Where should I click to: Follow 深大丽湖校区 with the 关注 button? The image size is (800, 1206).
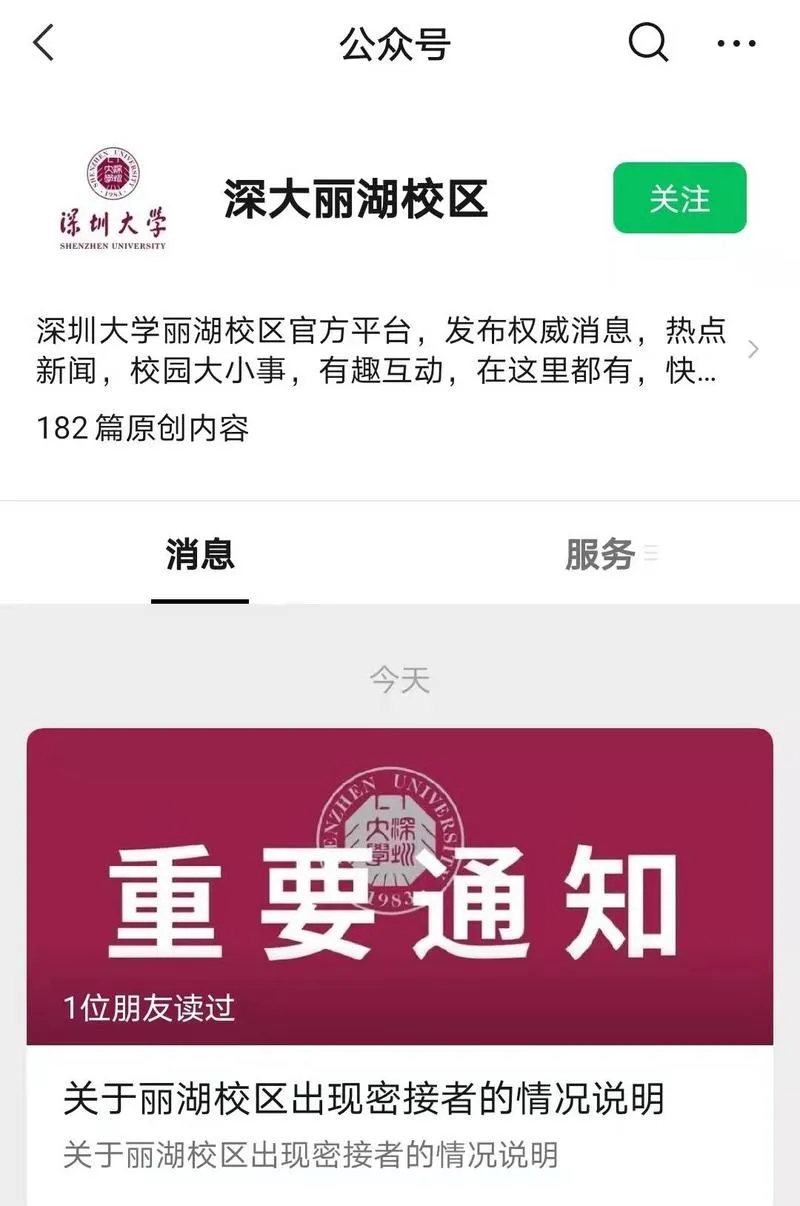pos(679,198)
